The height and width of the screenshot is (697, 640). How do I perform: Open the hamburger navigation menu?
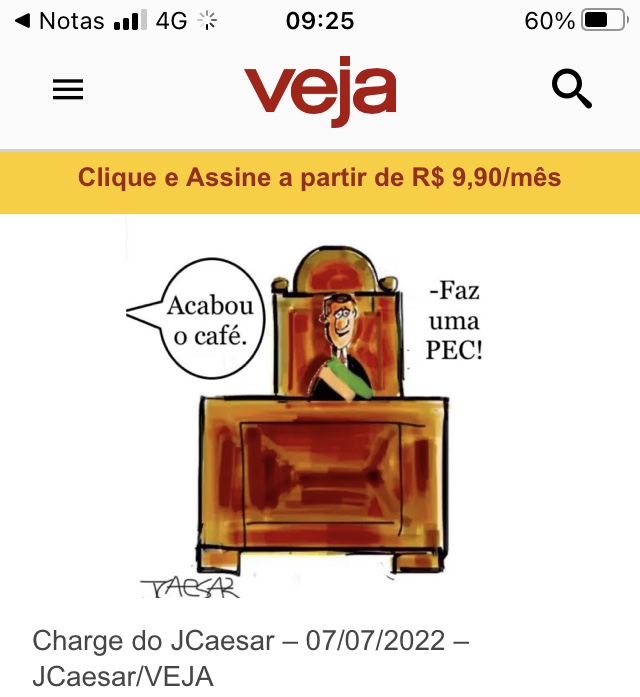pyautogui.click(x=68, y=90)
